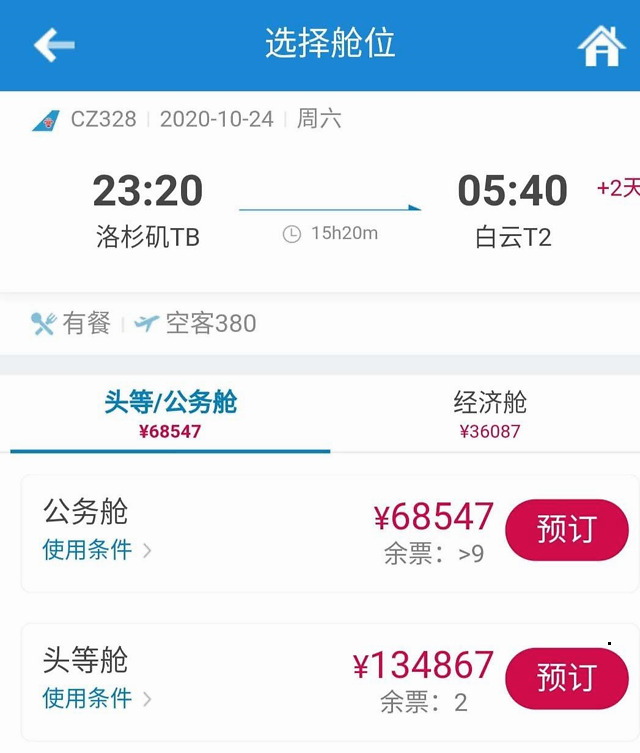Book the 公务舱 fare at ¥68547
The image size is (640, 753).
566,530
